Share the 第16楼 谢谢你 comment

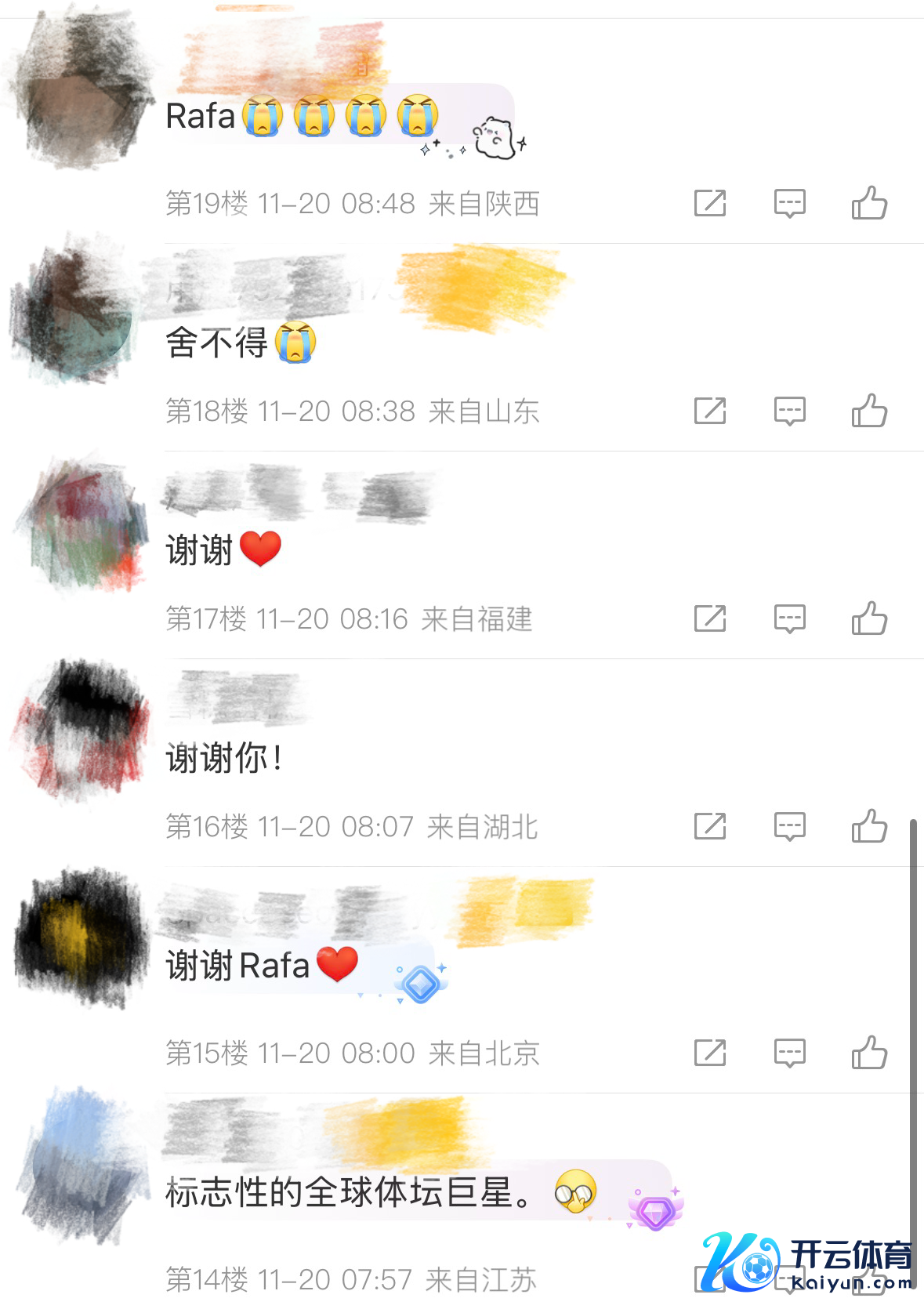(x=710, y=826)
